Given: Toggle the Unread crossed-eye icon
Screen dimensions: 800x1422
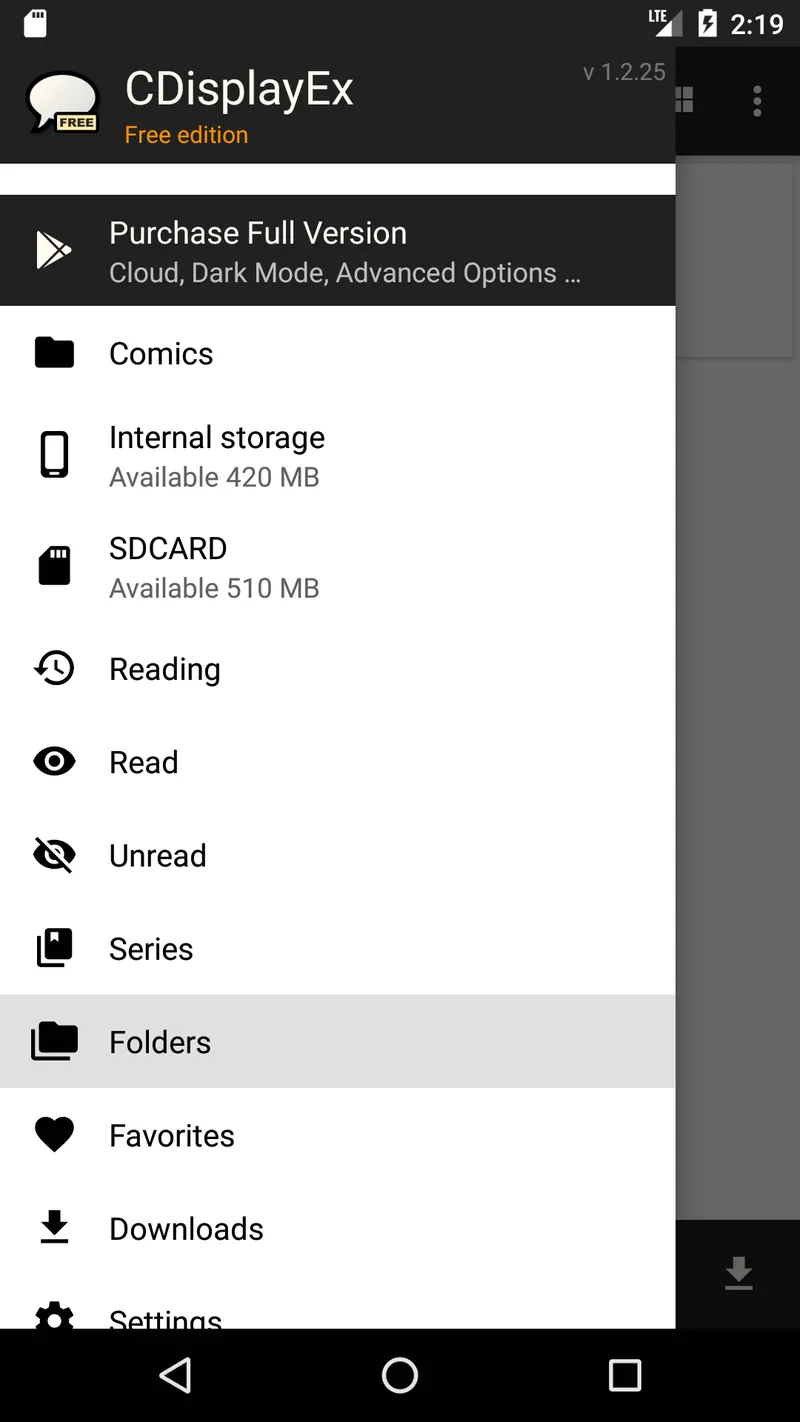Looking at the screenshot, I should (53, 855).
